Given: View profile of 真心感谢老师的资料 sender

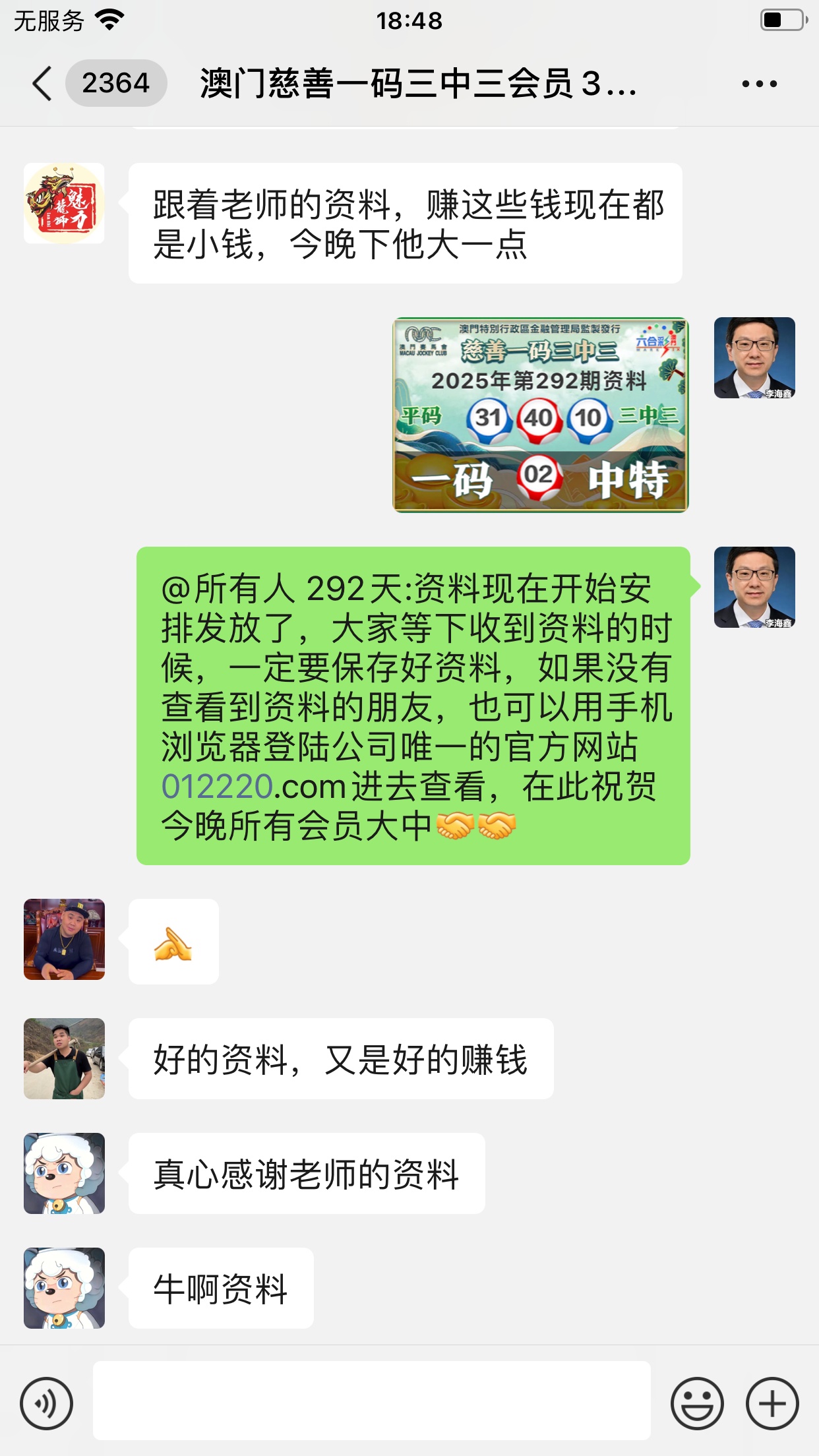Looking at the screenshot, I should 64,1173.
